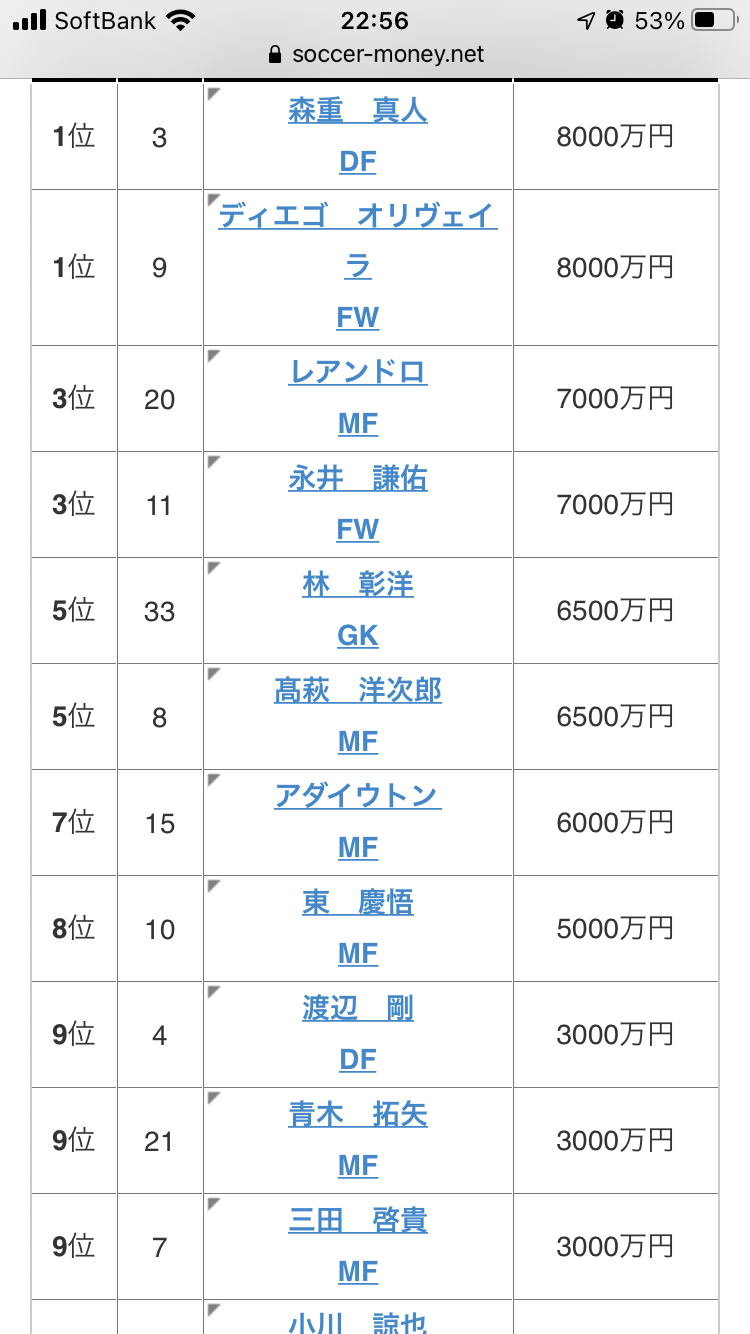Open player link 髙萩 洋次郎
Image resolution: width=750 pixels, height=1334 pixels.
pyautogui.click(x=358, y=691)
